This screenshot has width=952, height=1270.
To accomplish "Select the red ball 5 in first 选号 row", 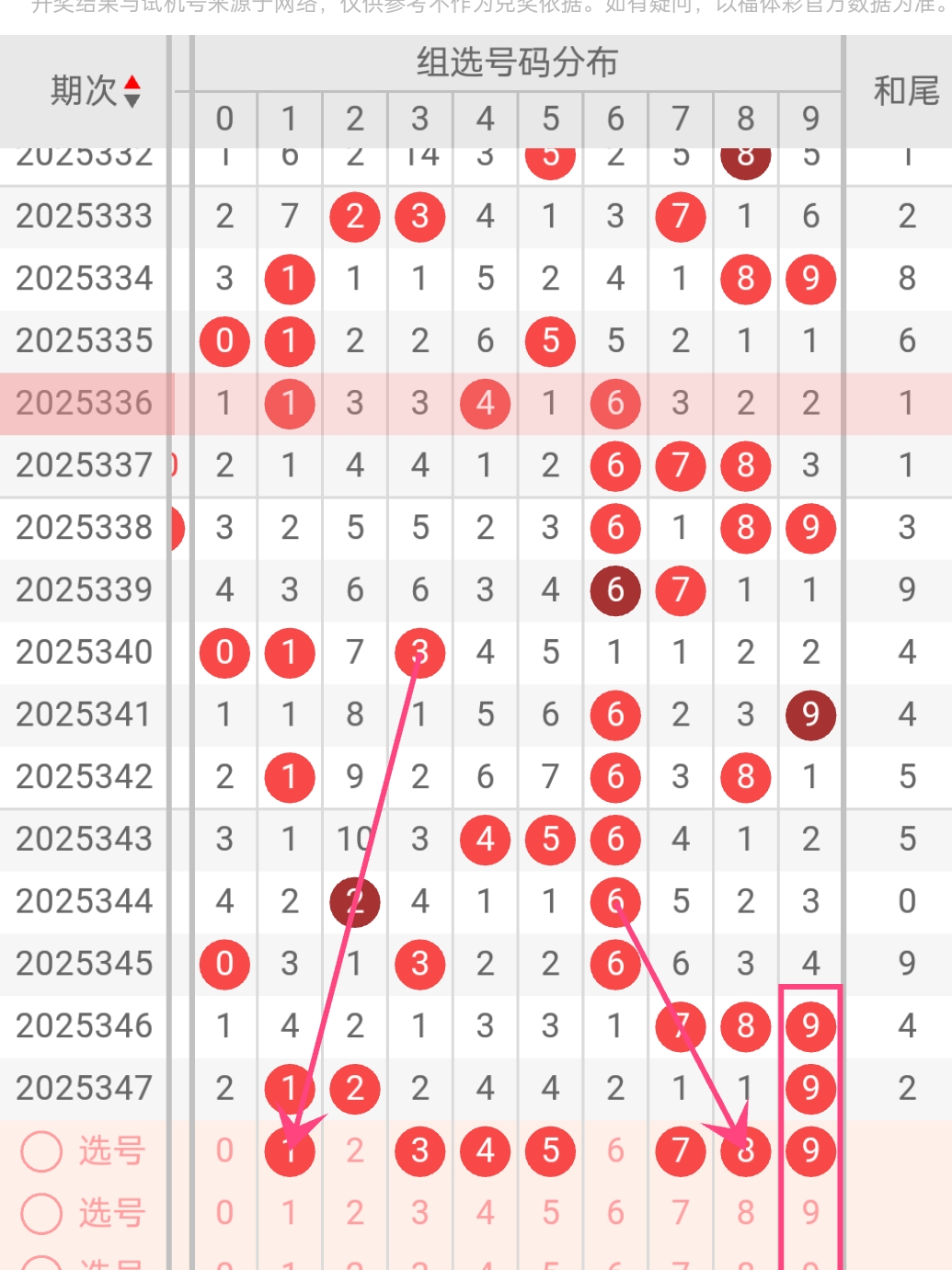I will coord(549,1150).
